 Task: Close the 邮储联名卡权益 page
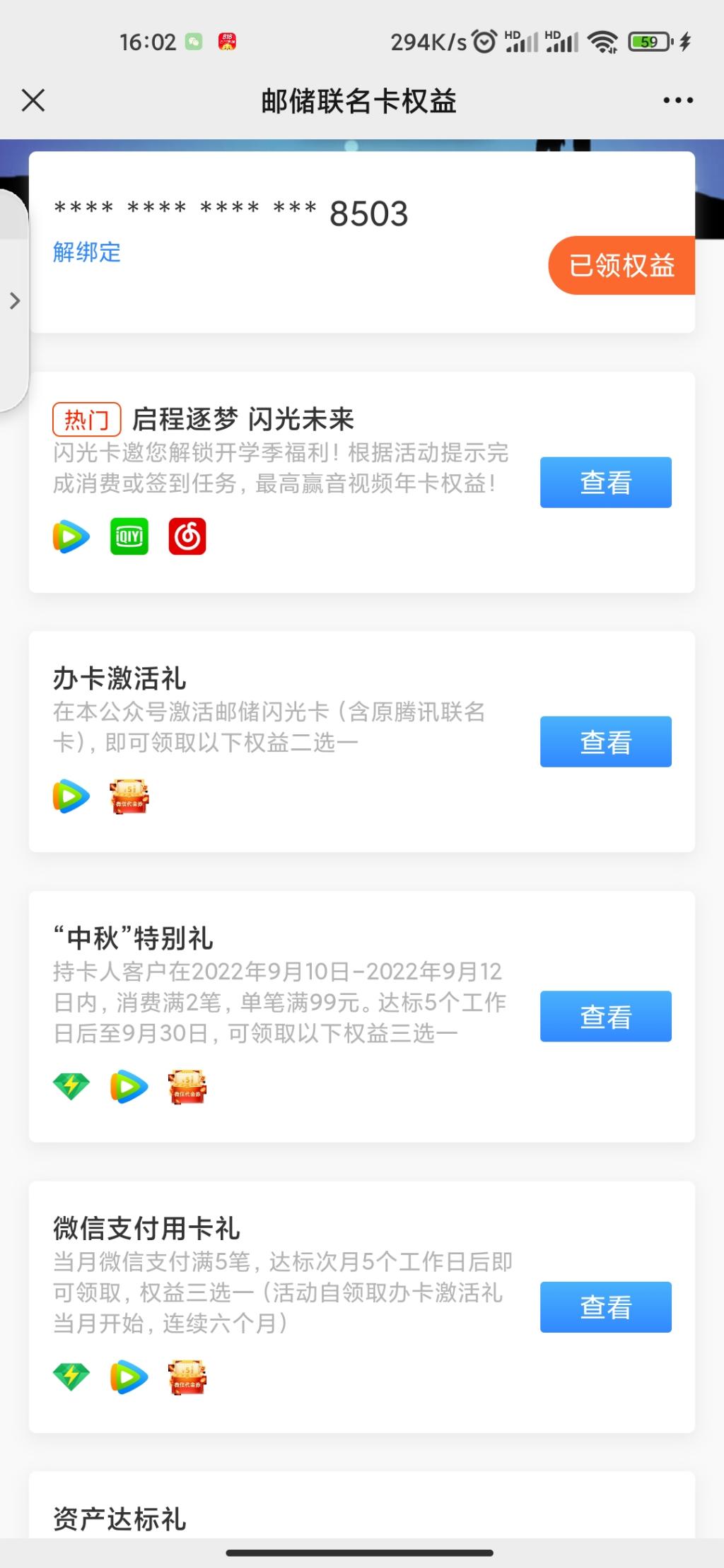coord(33,100)
